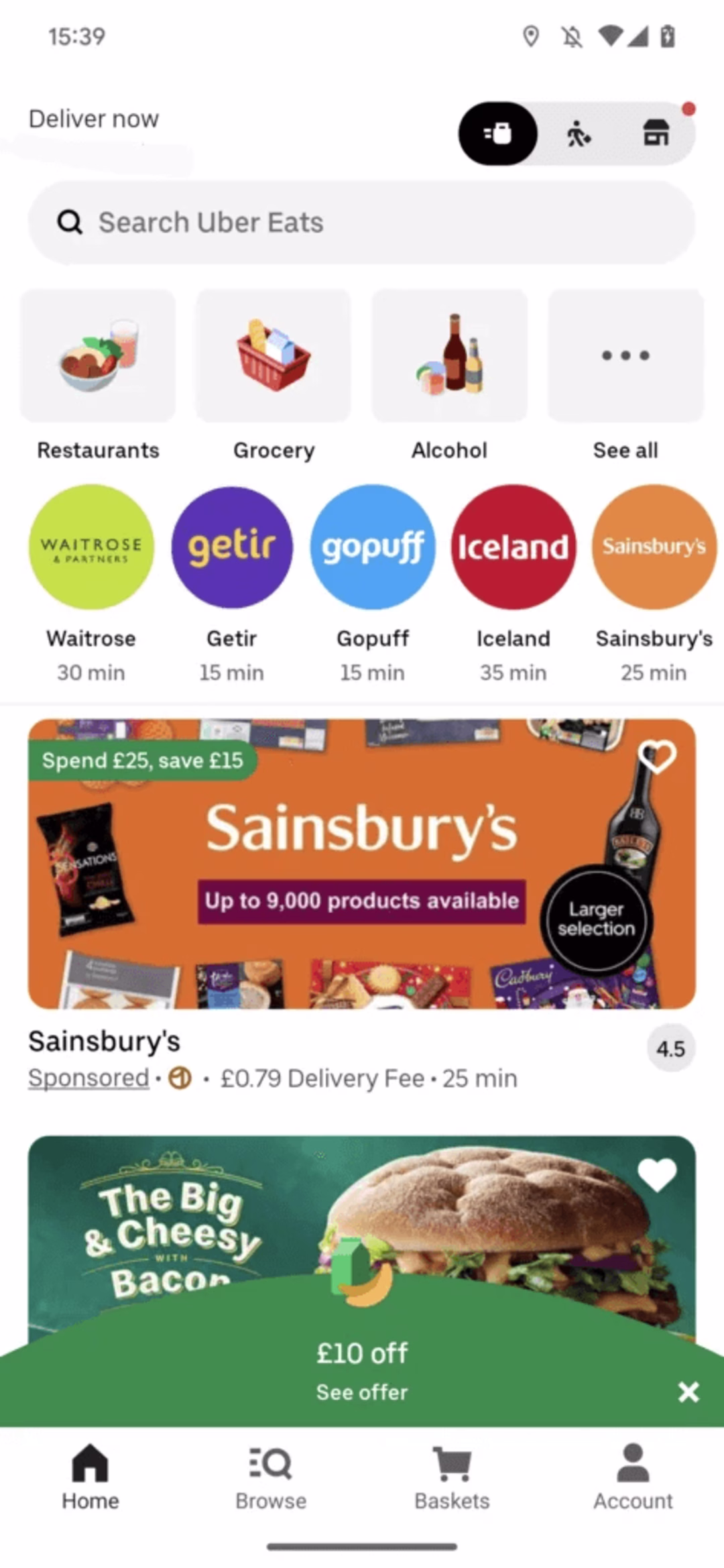This screenshot has width=724, height=1568.
Task: Switch to the pickup walking mode
Action: pyautogui.click(x=578, y=133)
